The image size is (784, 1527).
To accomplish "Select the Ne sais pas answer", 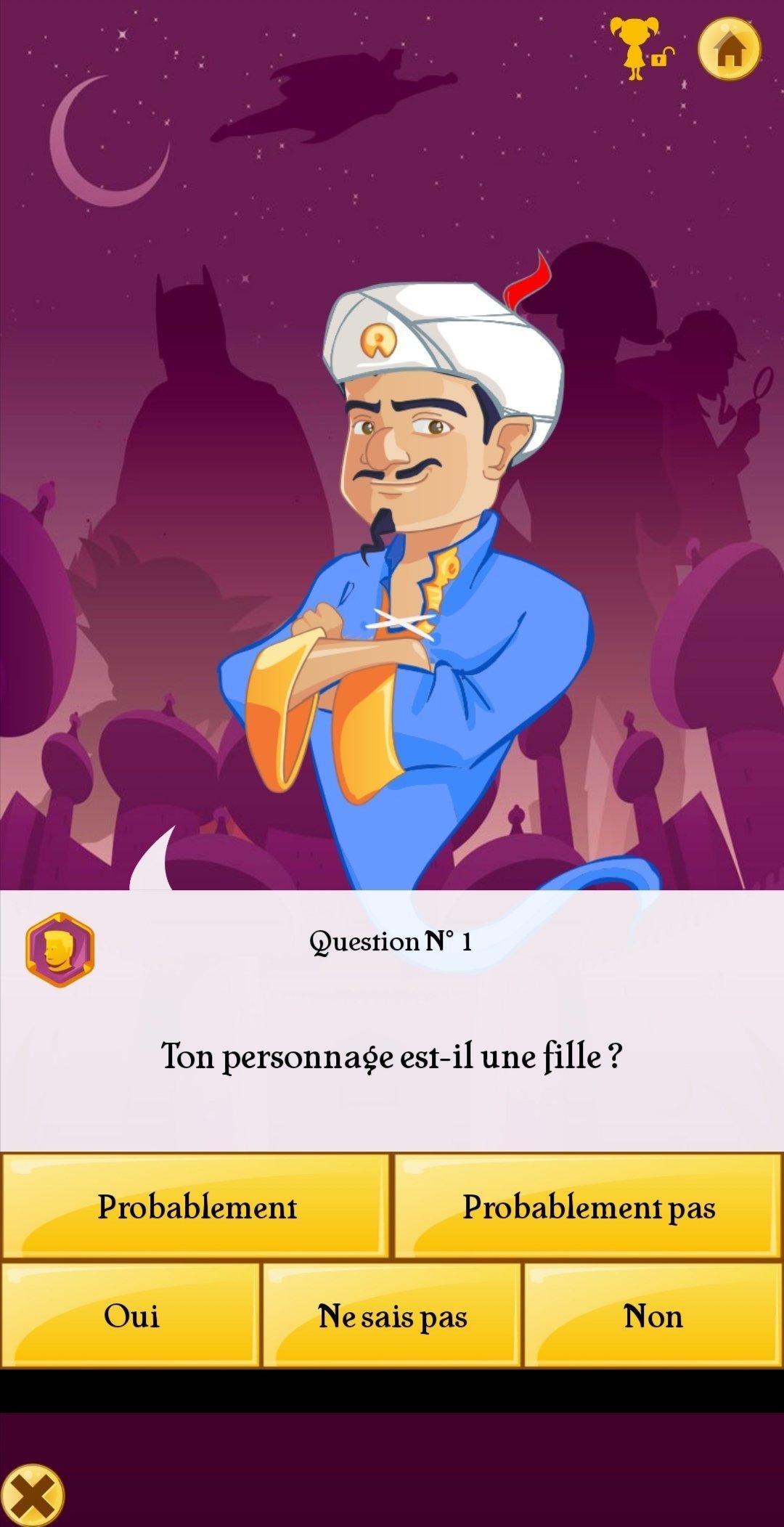I will tap(392, 1316).
